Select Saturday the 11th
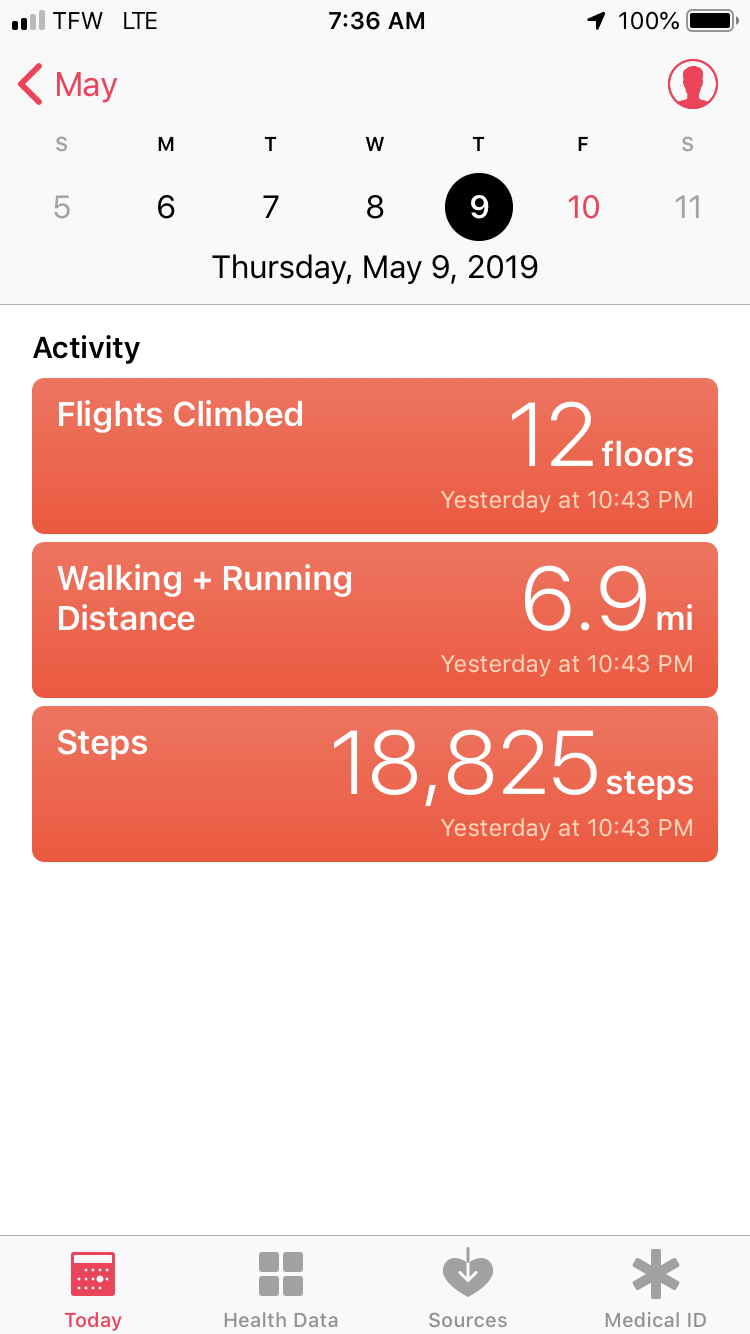Viewport: 750px width, 1334px height. pos(687,207)
